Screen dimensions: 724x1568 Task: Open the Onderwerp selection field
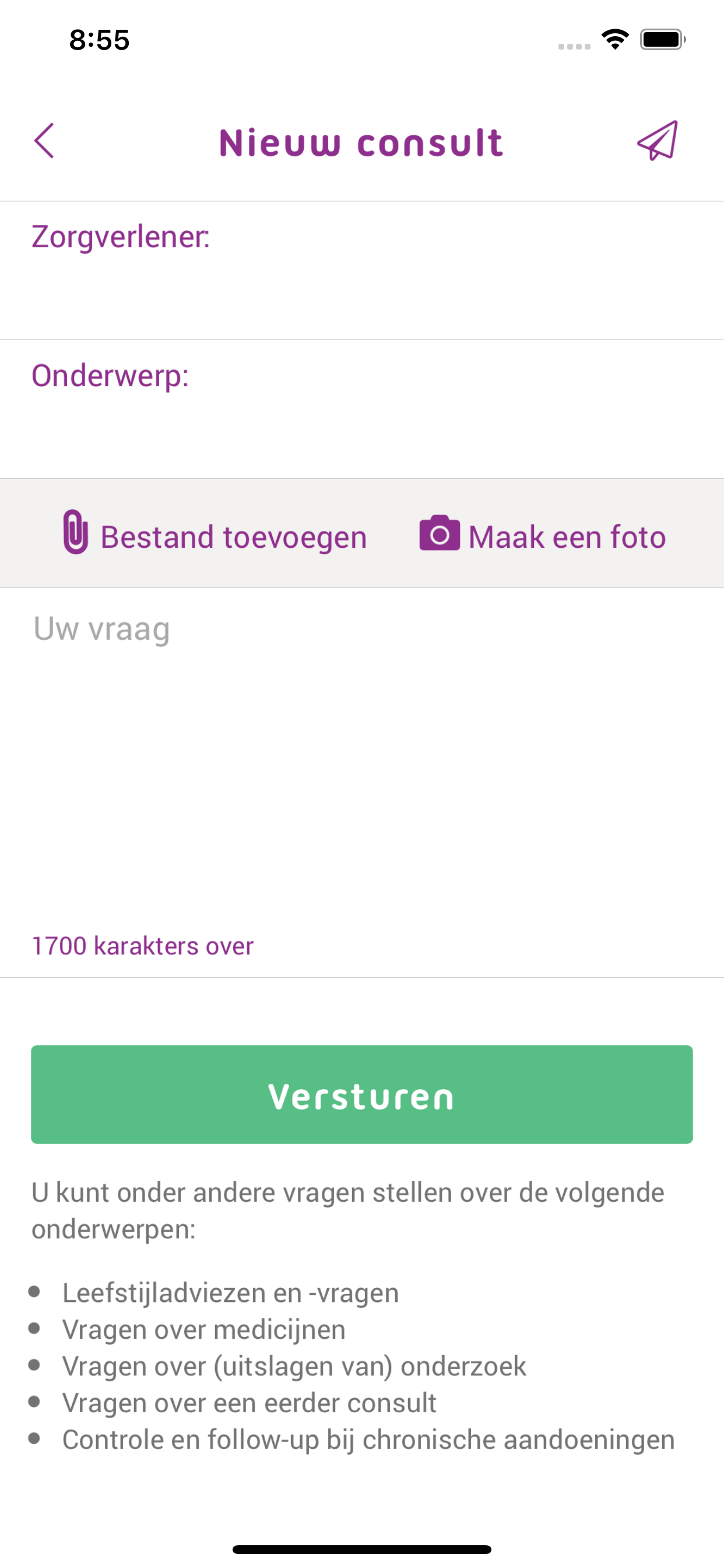[362, 408]
